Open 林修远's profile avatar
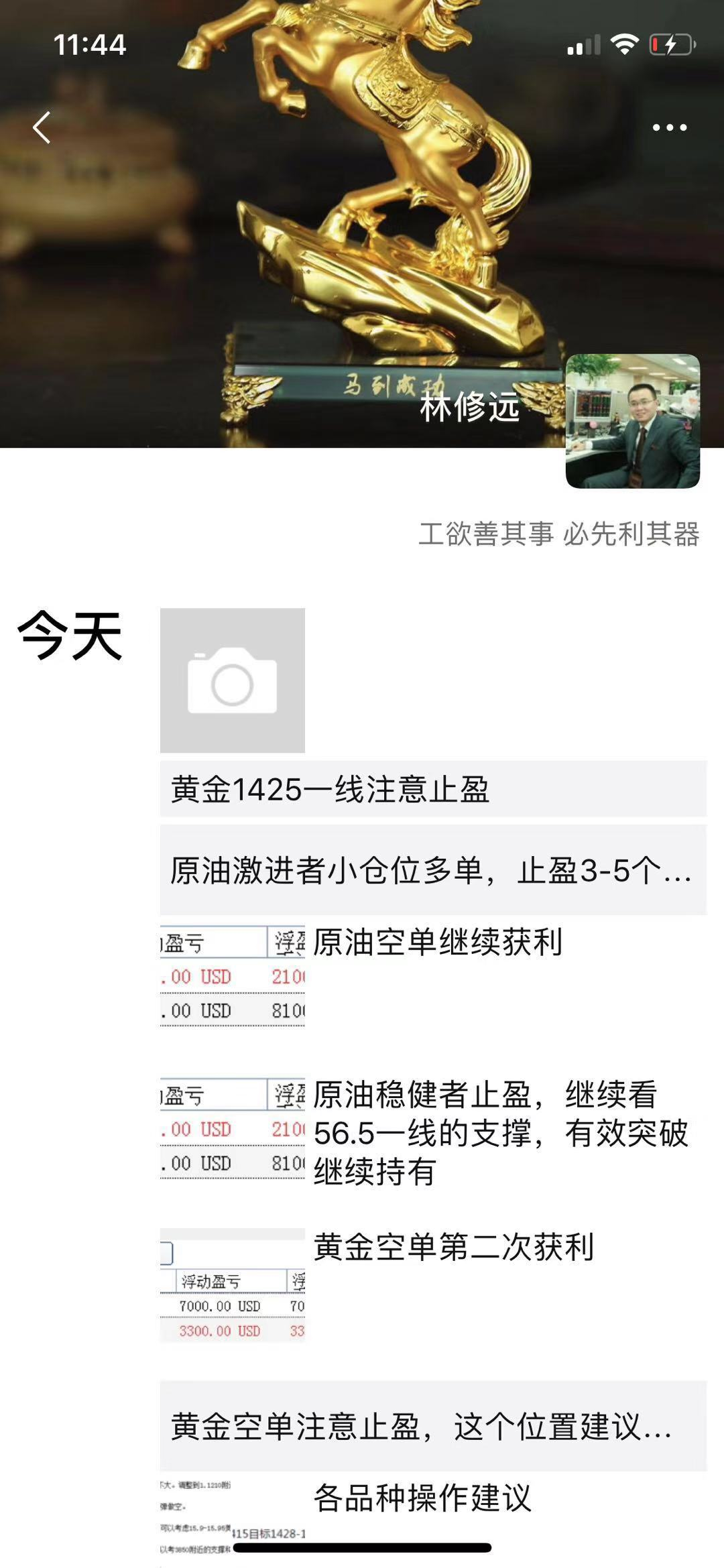 (x=632, y=421)
